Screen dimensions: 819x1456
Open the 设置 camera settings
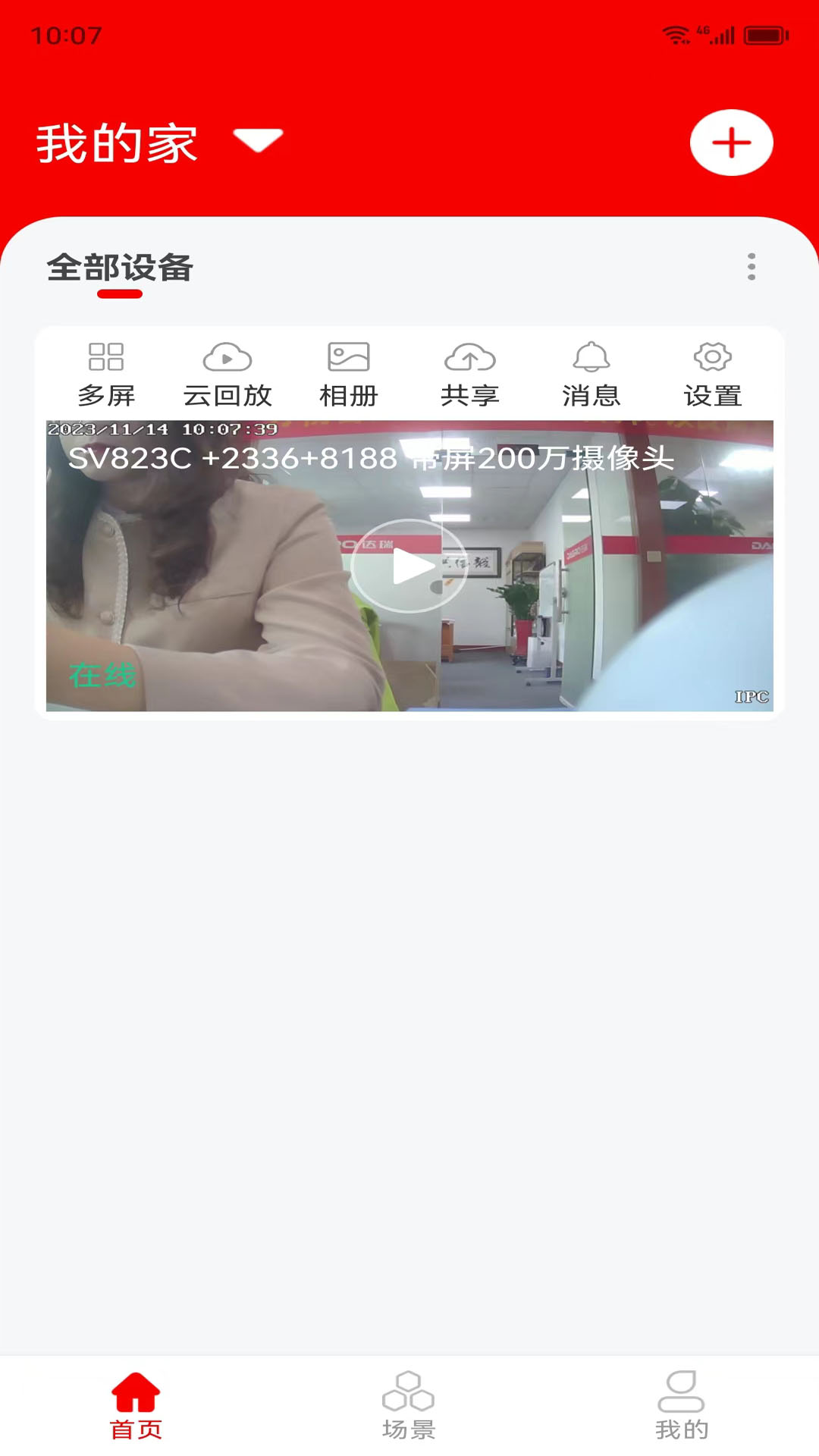pyautogui.click(x=713, y=372)
